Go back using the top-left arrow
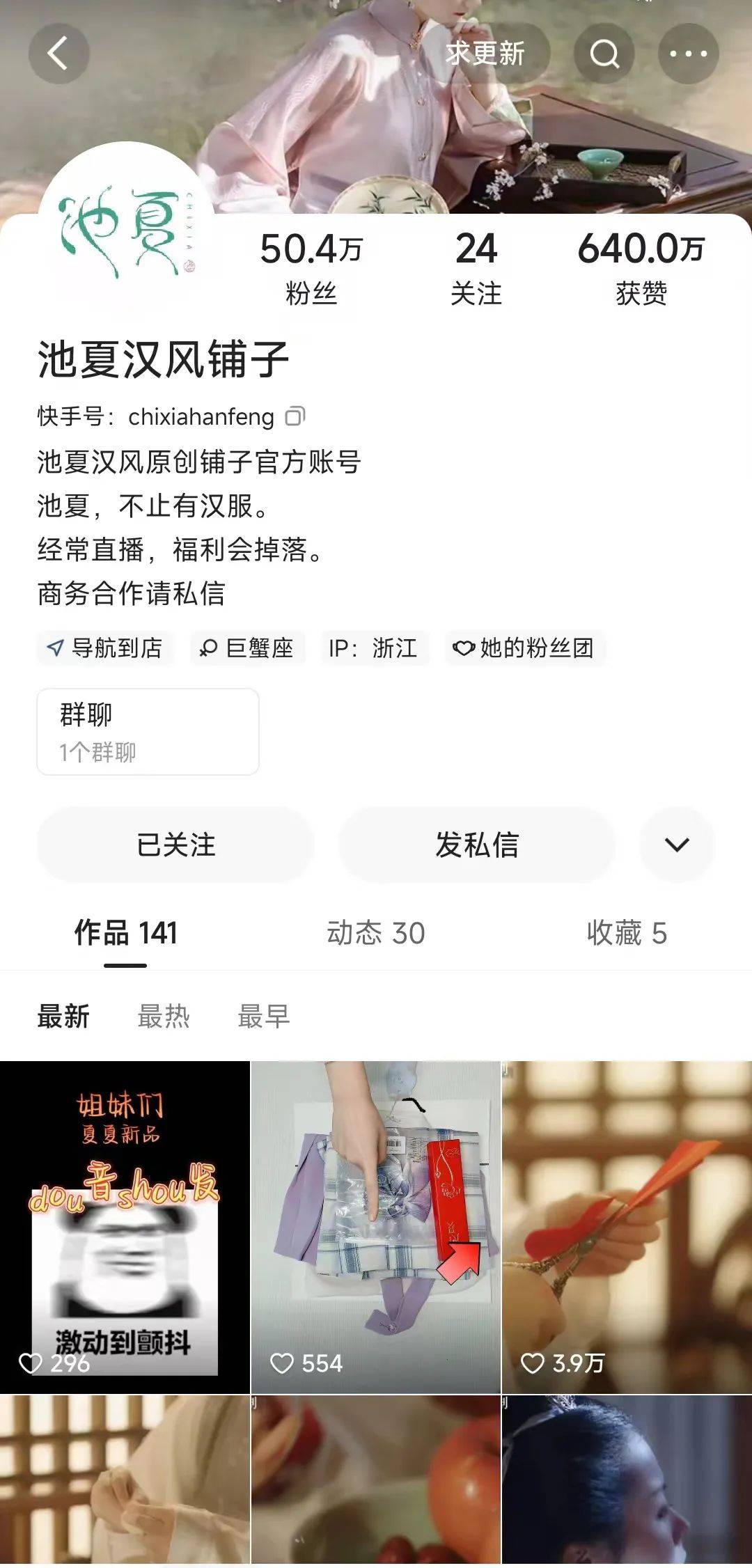The width and height of the screenshot is (752, 1568). tap(58, 54)
